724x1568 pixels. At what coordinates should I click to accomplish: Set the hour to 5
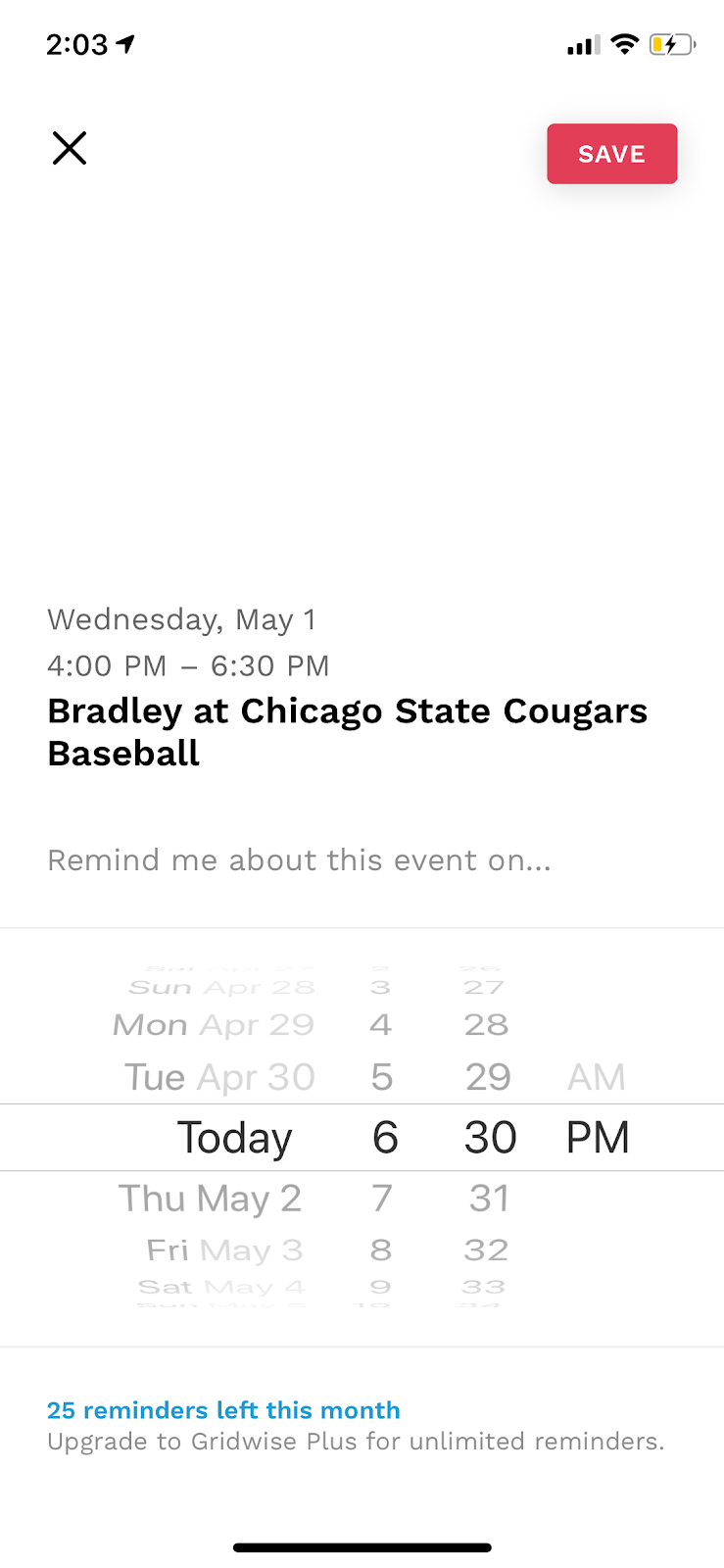click(382, 1077)
